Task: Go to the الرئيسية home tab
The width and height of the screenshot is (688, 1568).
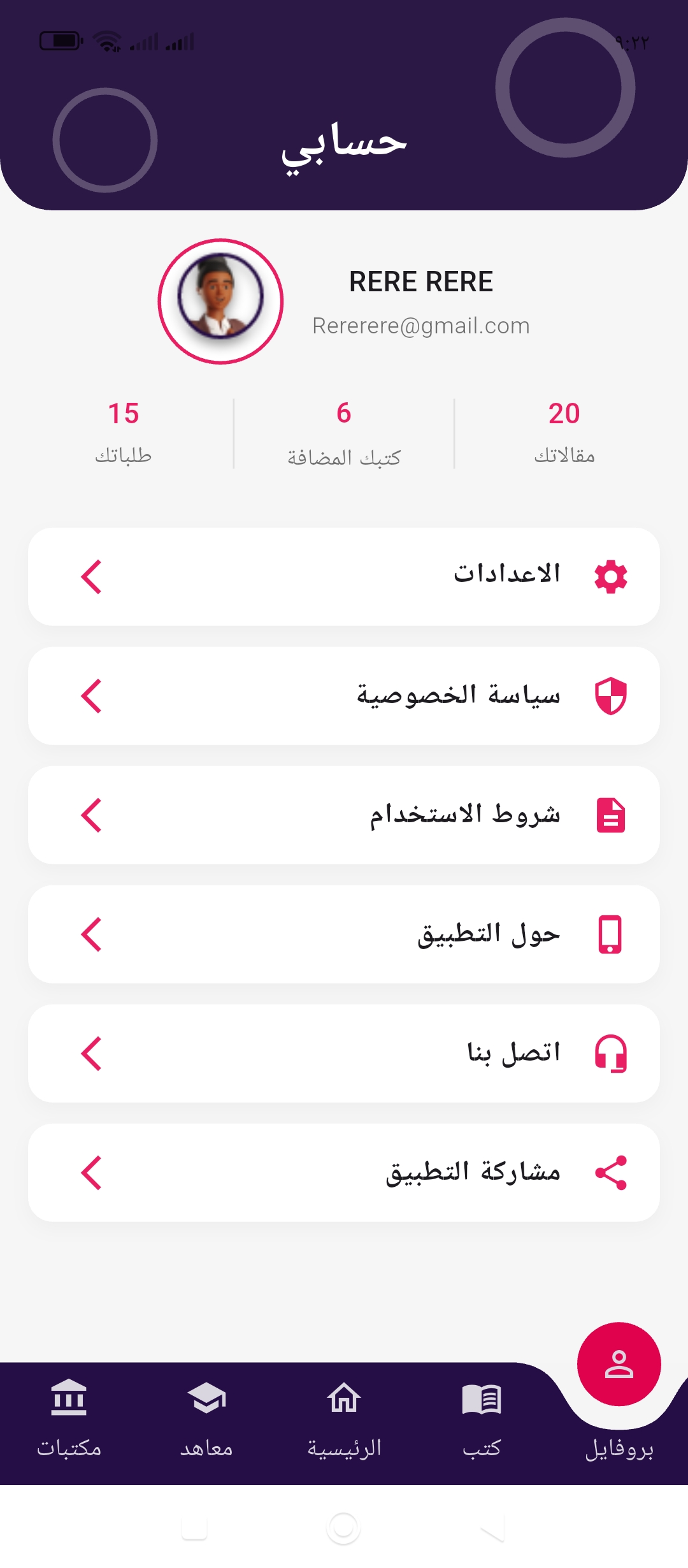Action: [344, 1418]
